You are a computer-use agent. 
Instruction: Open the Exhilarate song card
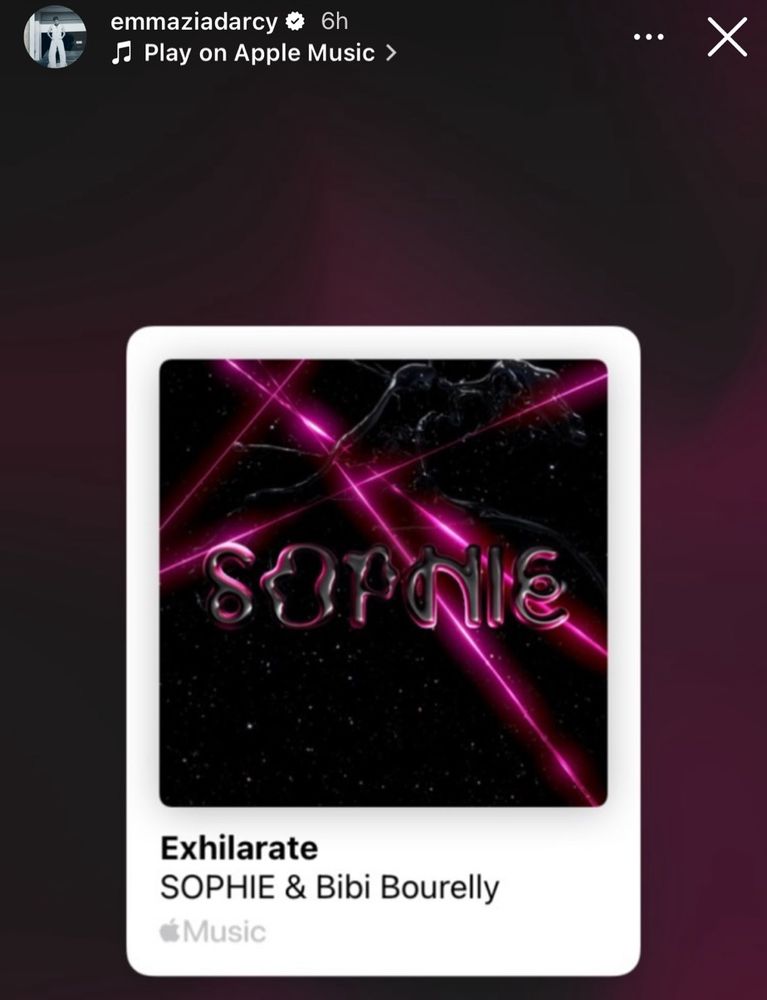click(x=383, y=650)
